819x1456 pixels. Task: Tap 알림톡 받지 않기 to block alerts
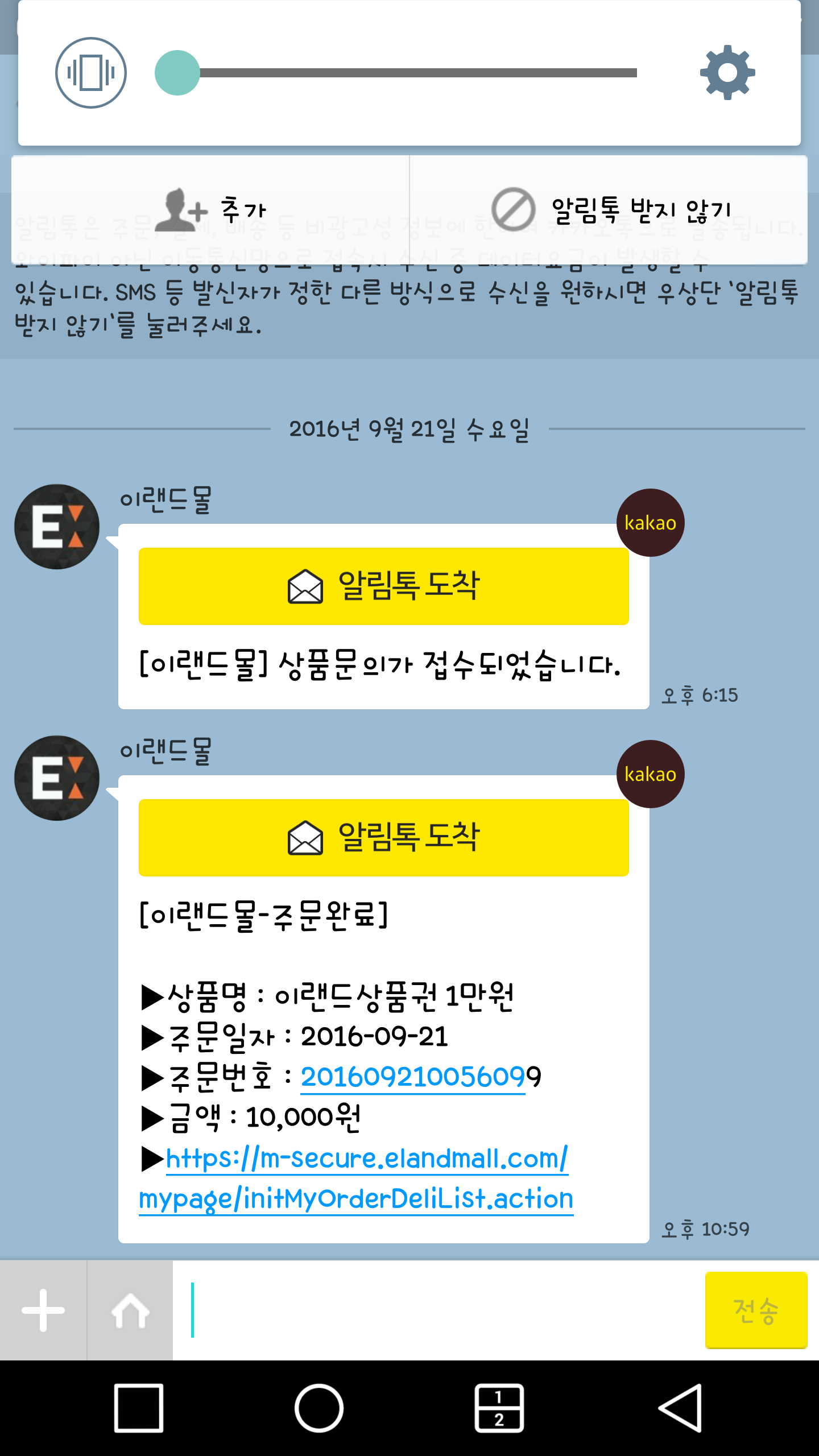point(611,210)
